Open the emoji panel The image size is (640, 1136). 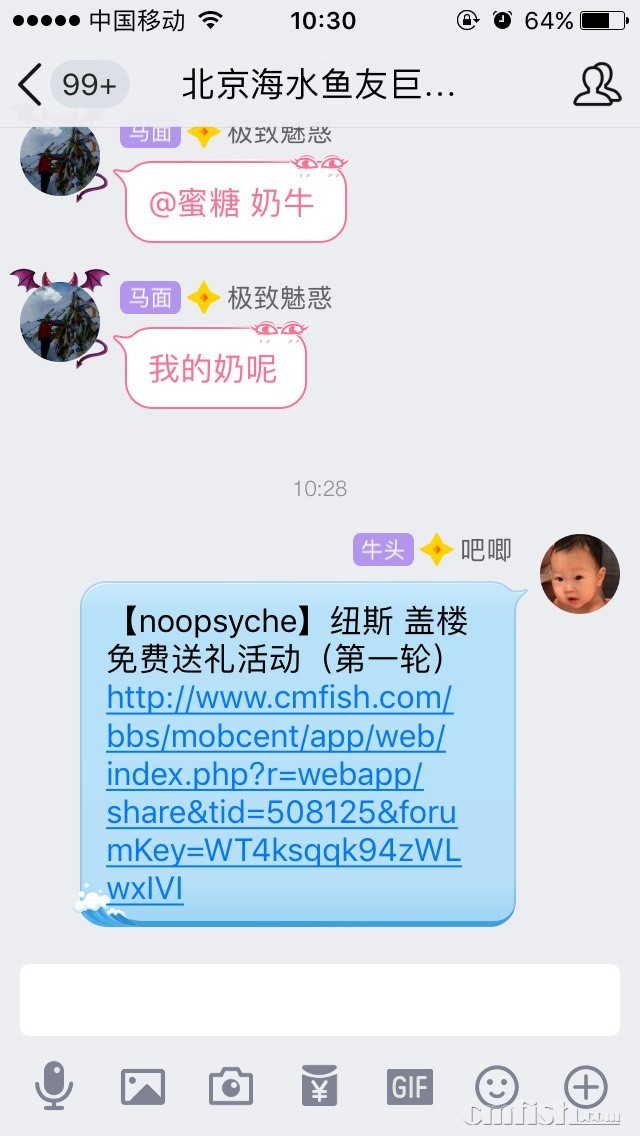(x=497, y=1086)
